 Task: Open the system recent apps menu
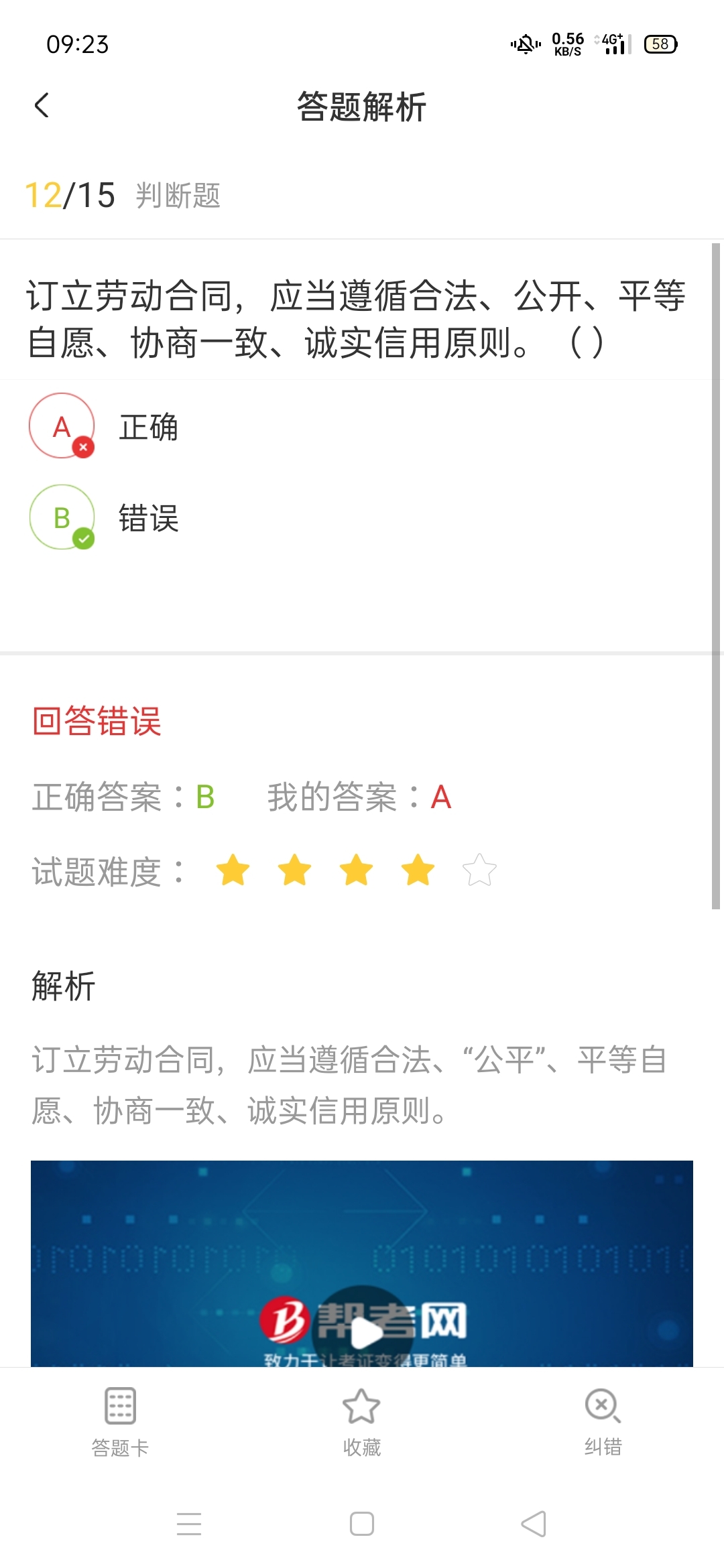pos(189,1524)
